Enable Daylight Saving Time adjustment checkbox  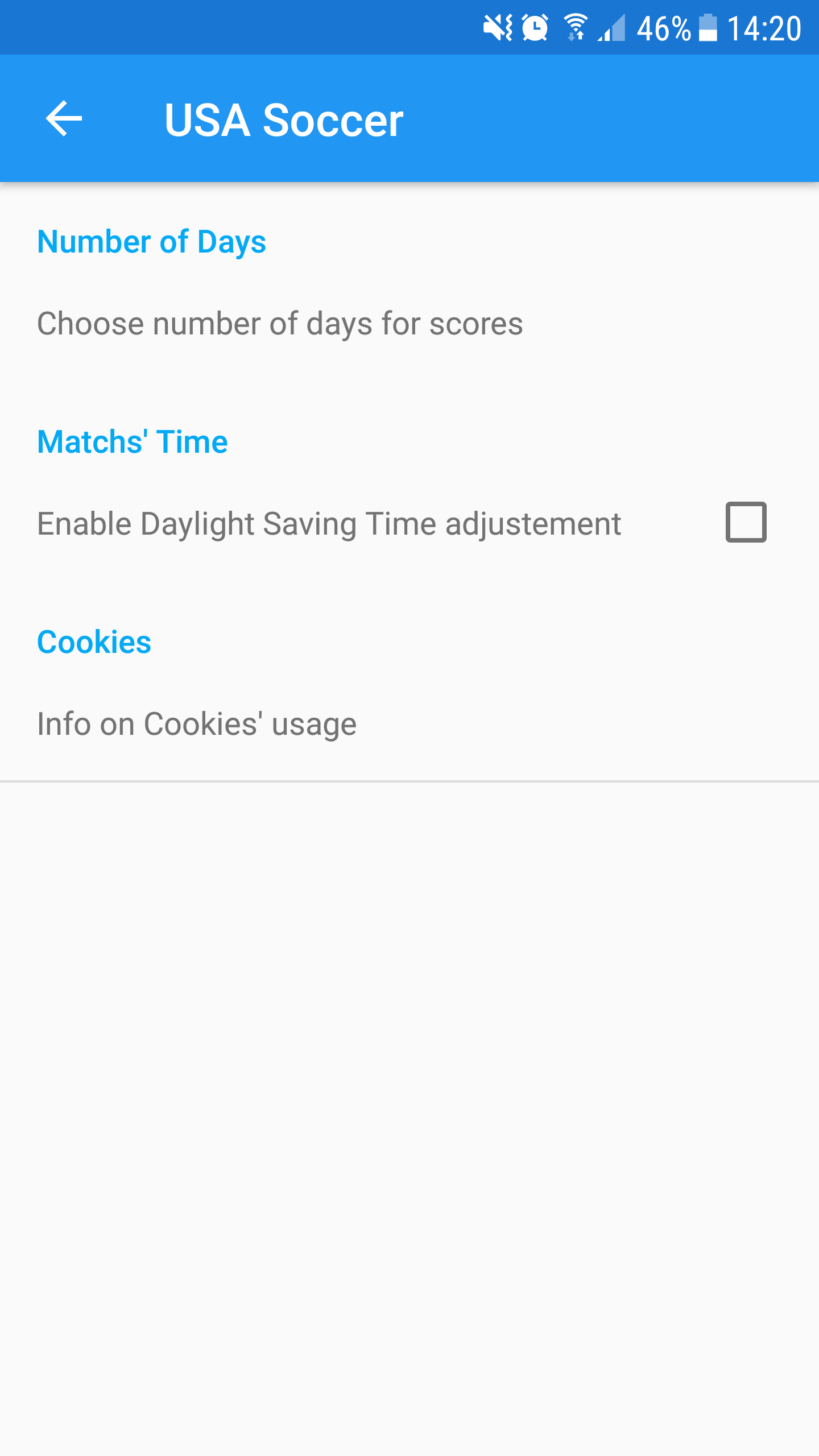(745, 522)
